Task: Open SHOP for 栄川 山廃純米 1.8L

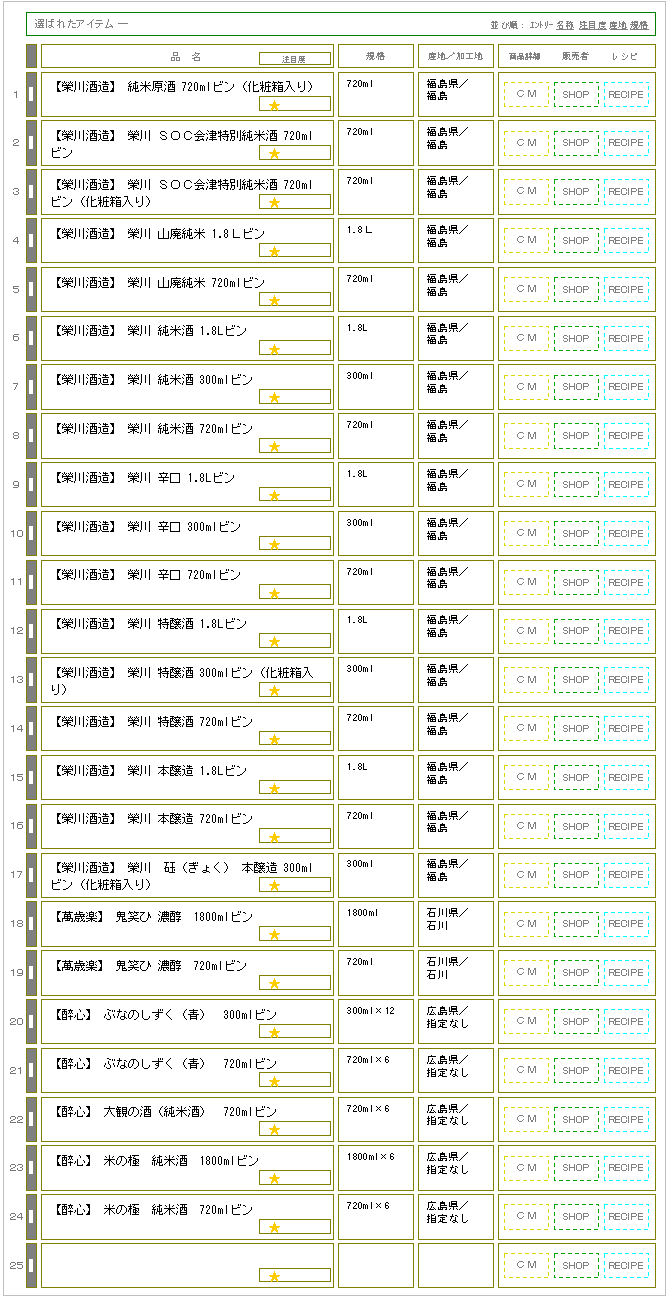Action: [576, 241]
